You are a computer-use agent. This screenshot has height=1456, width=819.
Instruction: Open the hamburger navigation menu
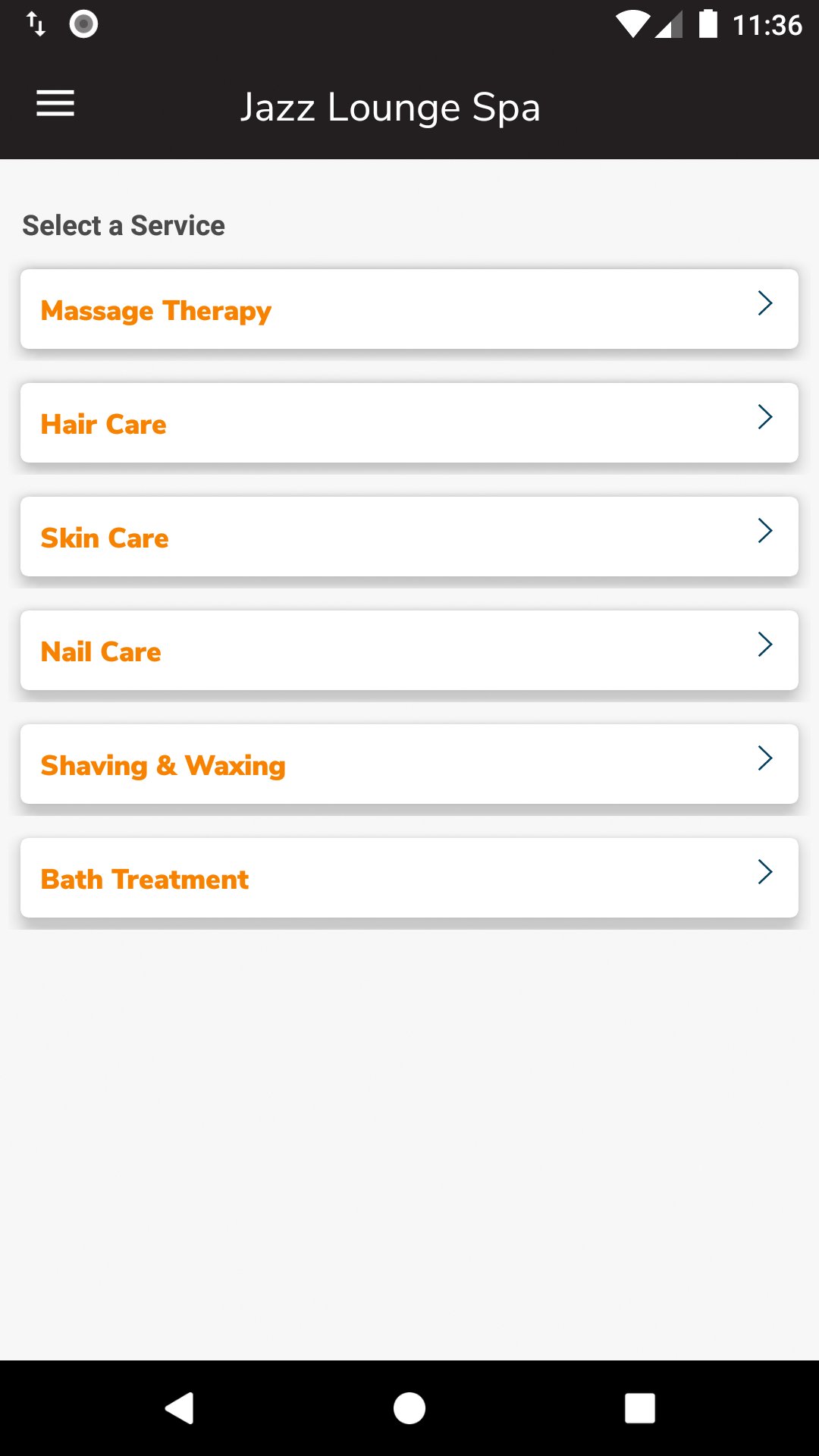coord(55,103)
